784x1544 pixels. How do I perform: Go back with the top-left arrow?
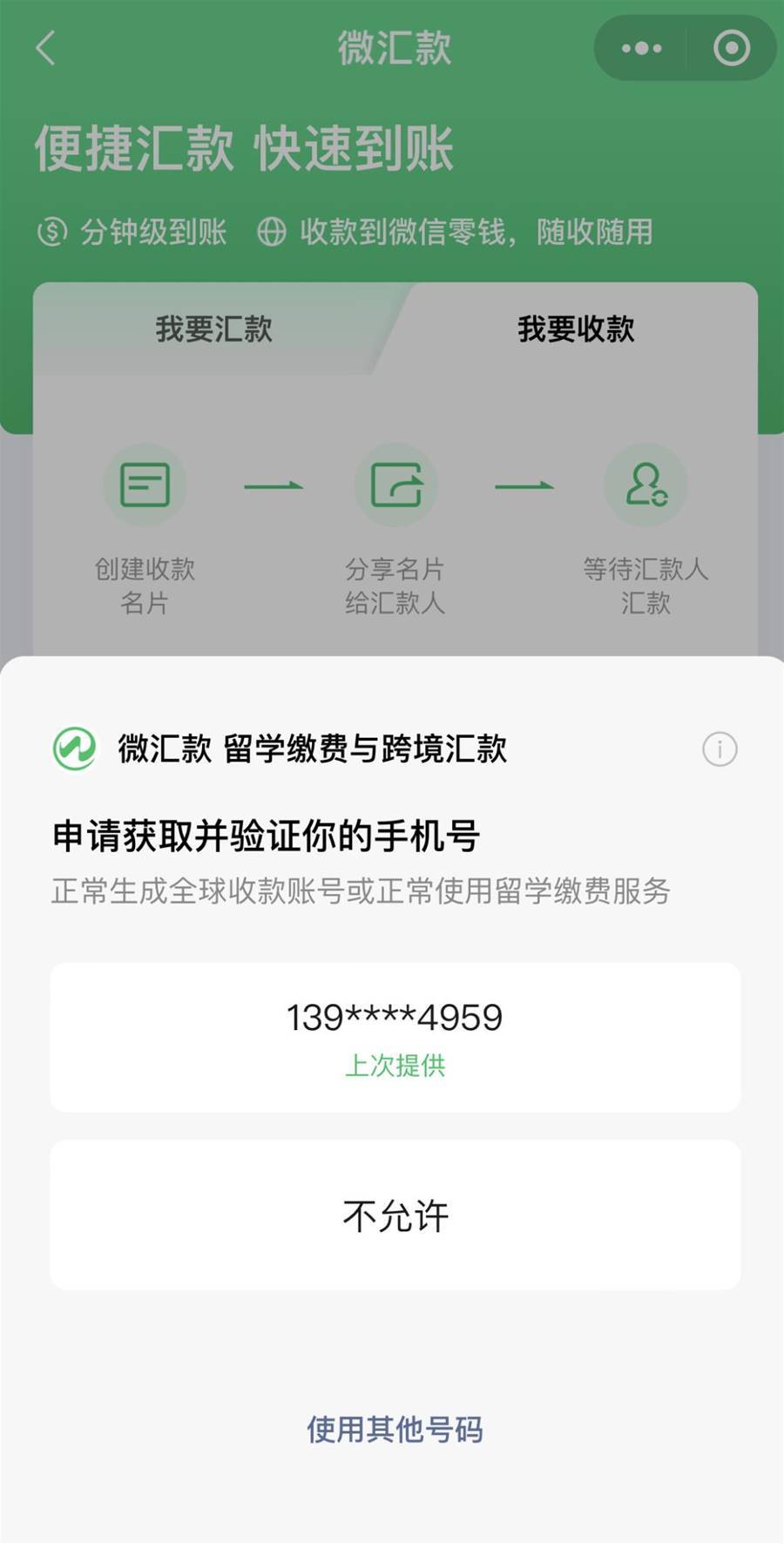click(46, 48)
